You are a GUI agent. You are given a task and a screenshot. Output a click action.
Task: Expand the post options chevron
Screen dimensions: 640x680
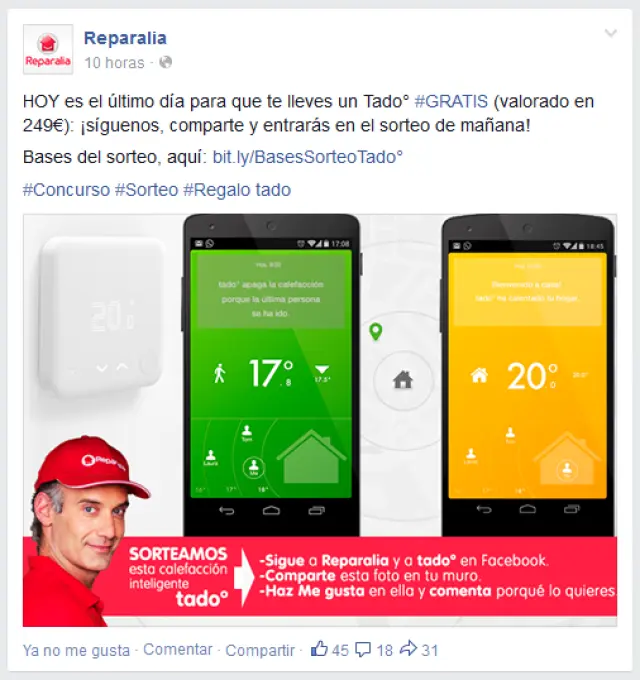[610, 35]
